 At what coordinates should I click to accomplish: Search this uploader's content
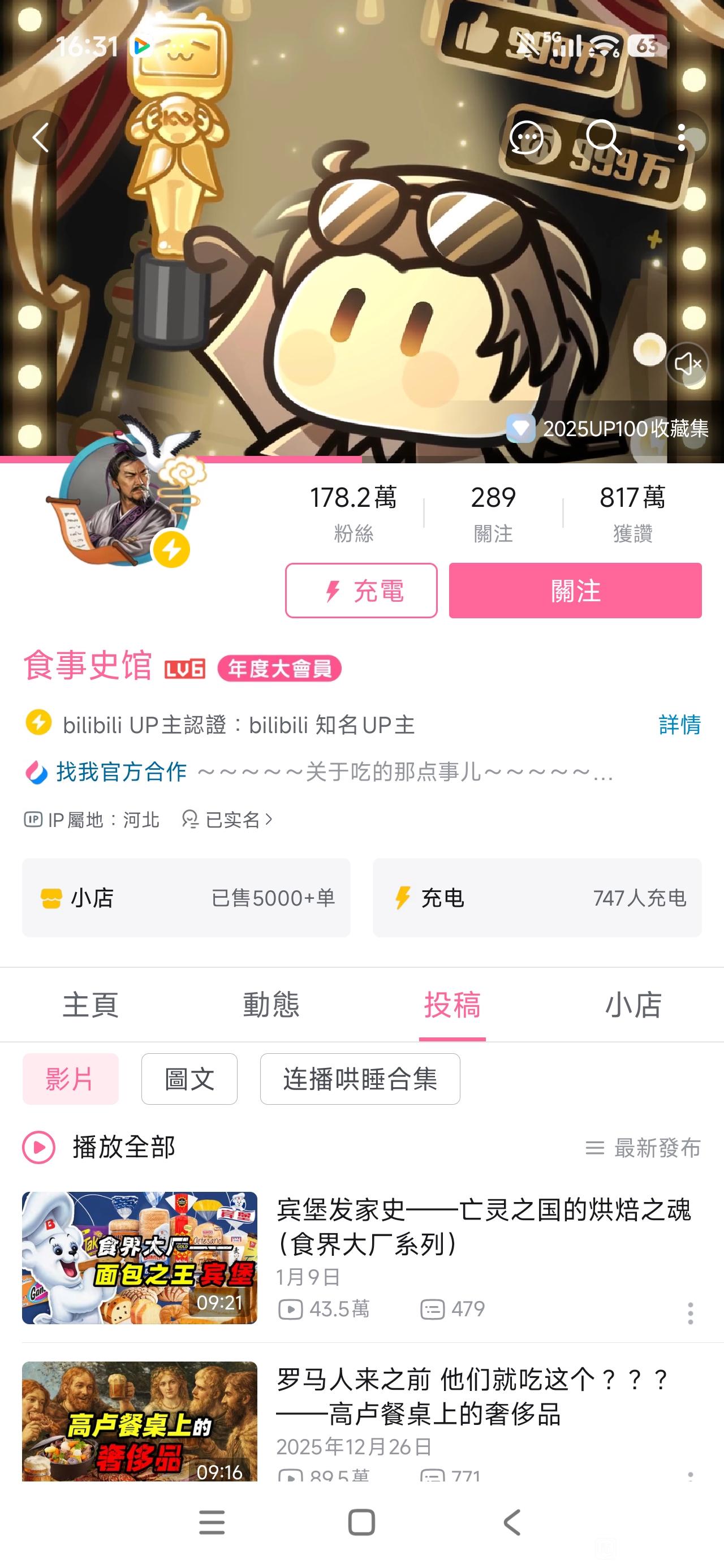tap(603, 137)
